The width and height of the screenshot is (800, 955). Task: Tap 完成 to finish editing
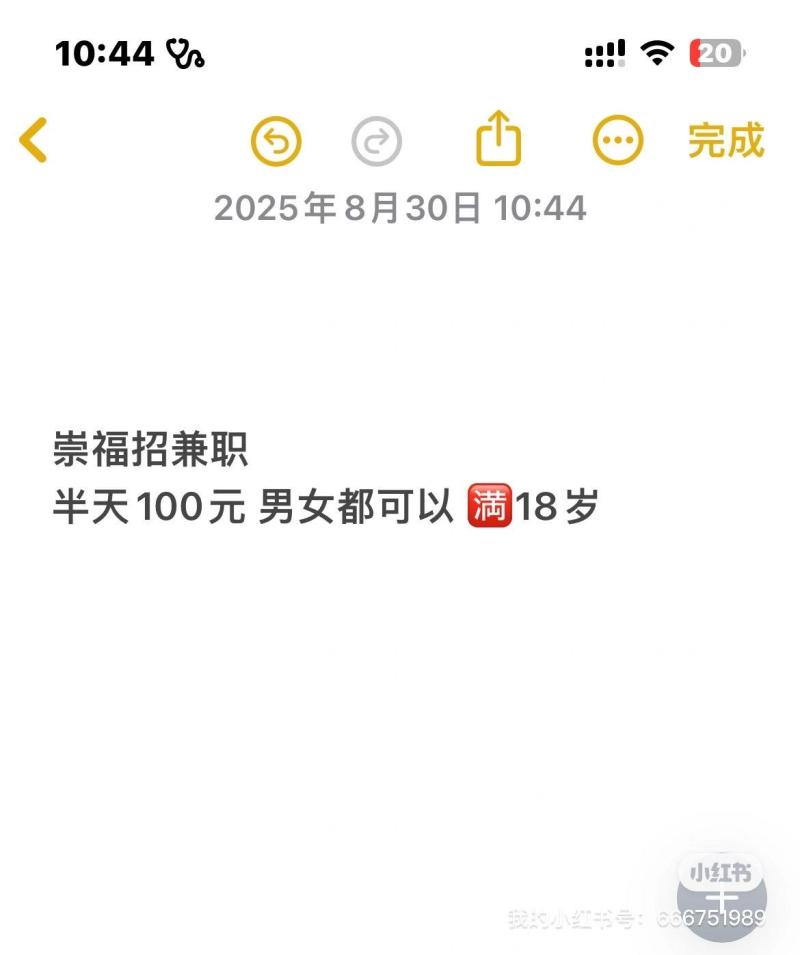click(725, 141)
